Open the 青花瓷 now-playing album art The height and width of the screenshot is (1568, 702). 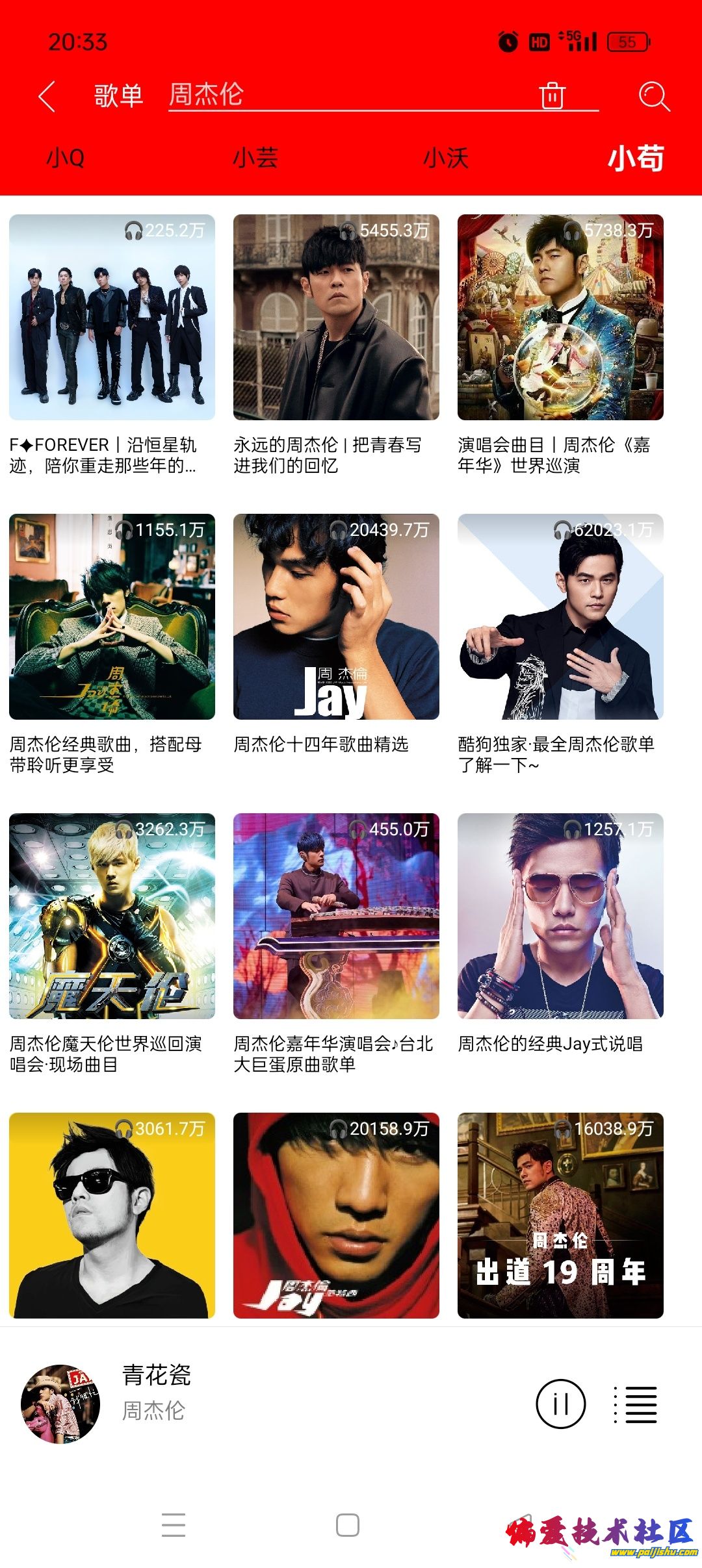60,1404
